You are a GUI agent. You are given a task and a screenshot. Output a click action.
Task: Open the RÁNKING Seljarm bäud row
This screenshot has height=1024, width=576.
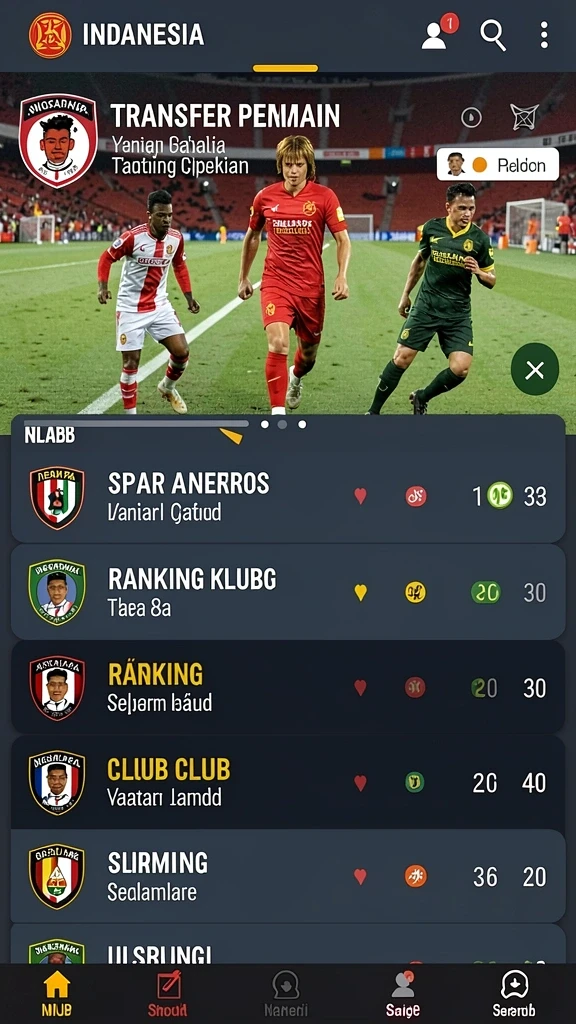click(x=288, y=687)
